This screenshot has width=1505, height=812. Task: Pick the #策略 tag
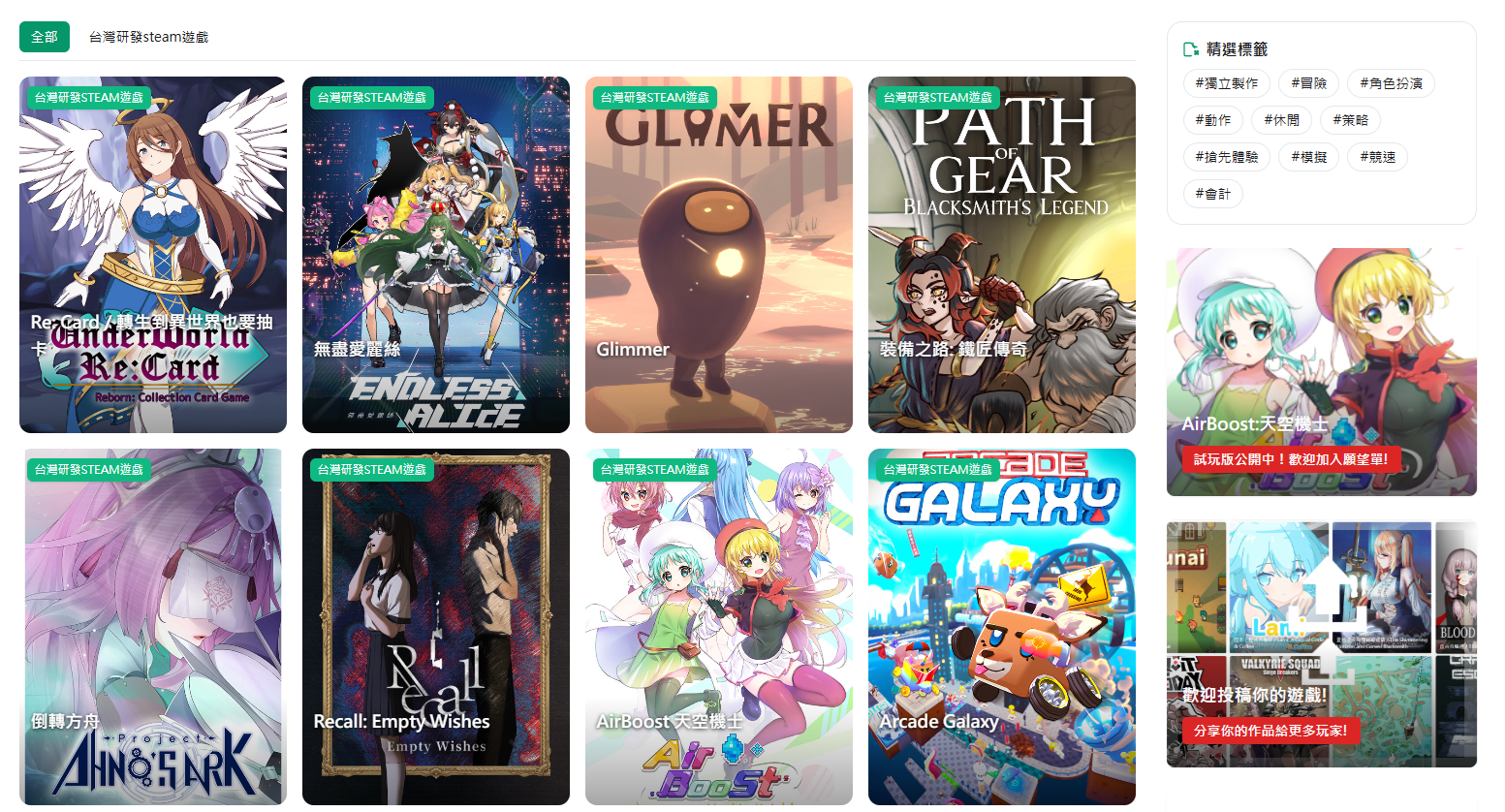click(x=1350, y=120)
